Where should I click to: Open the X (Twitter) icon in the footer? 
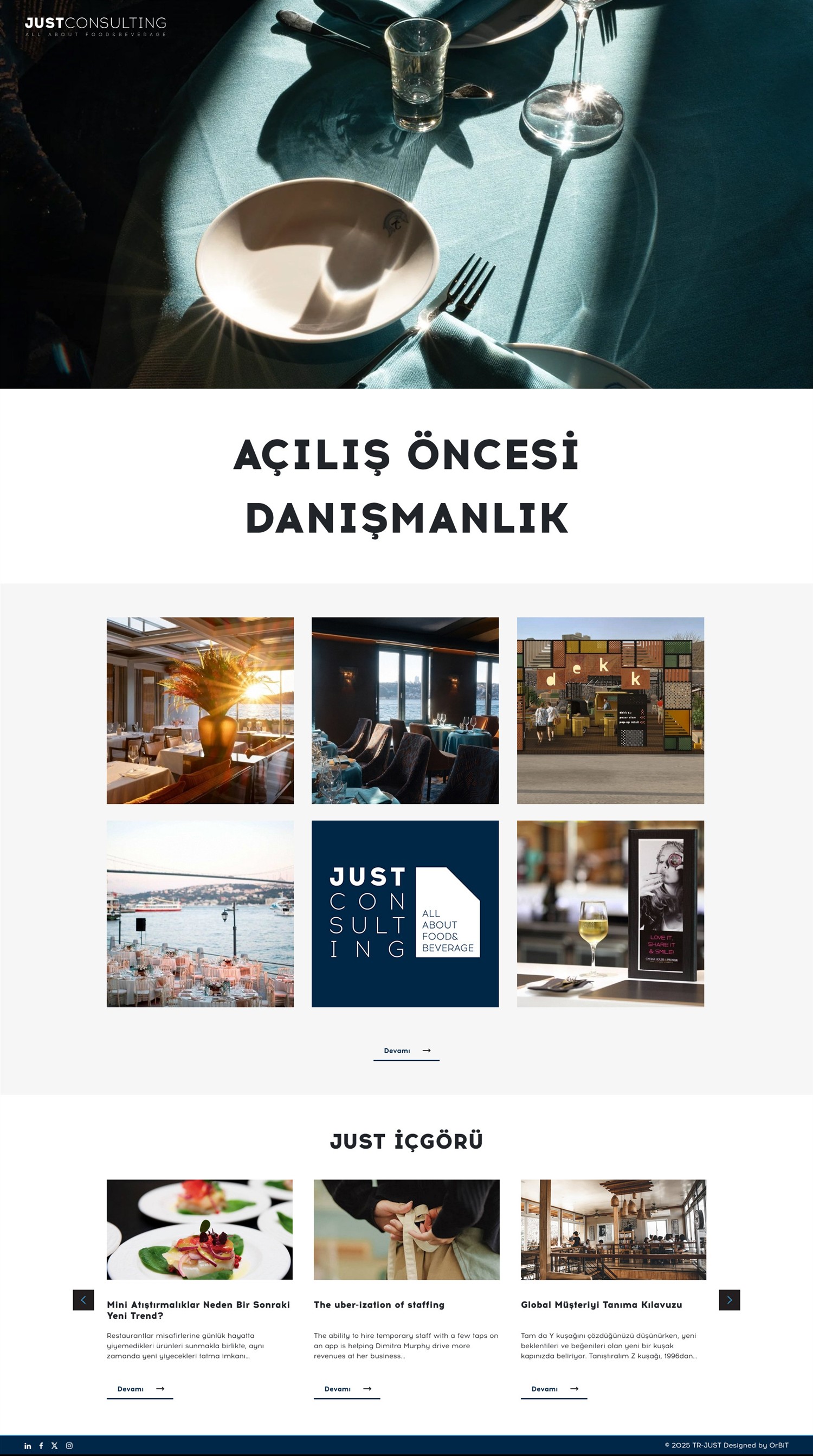[x=54, y=1445]
